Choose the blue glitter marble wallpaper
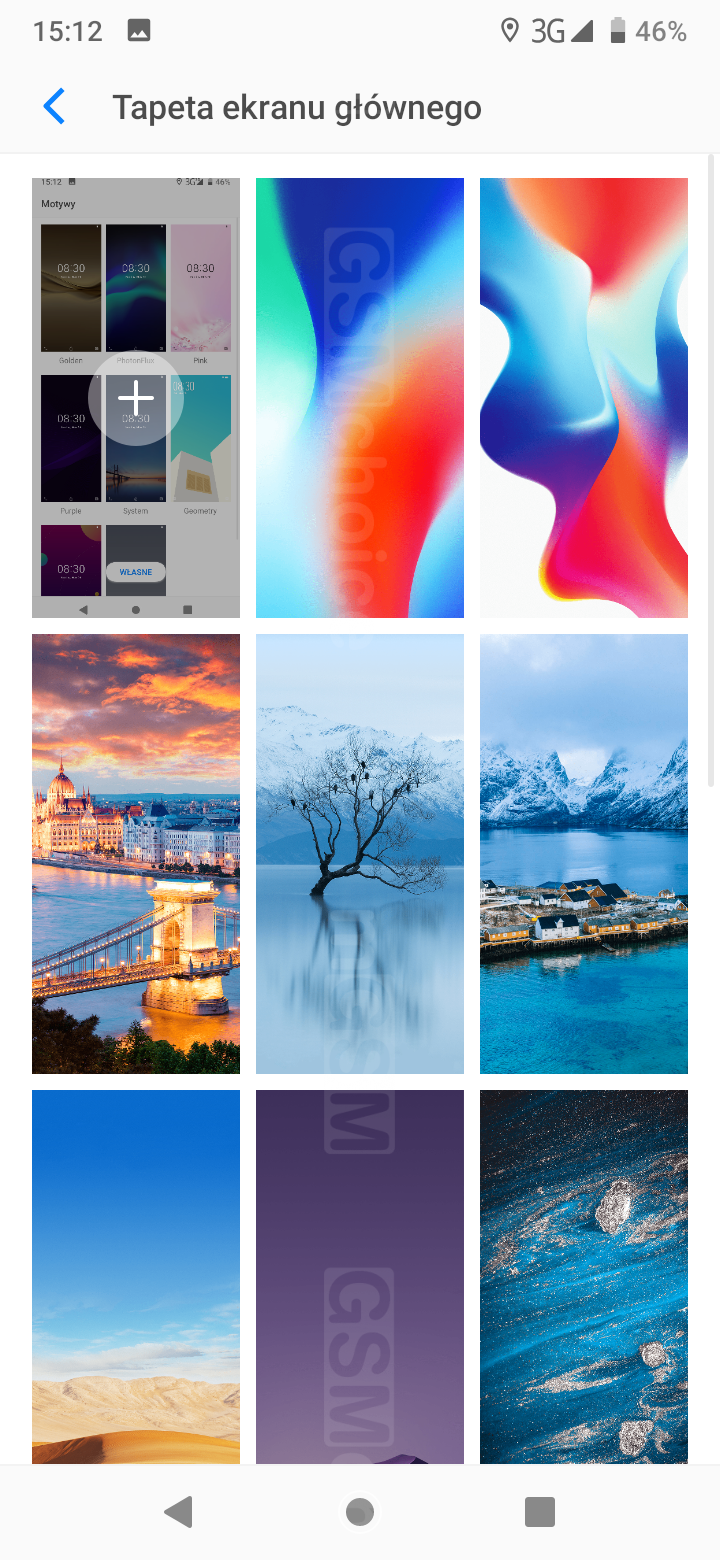 584,1276
